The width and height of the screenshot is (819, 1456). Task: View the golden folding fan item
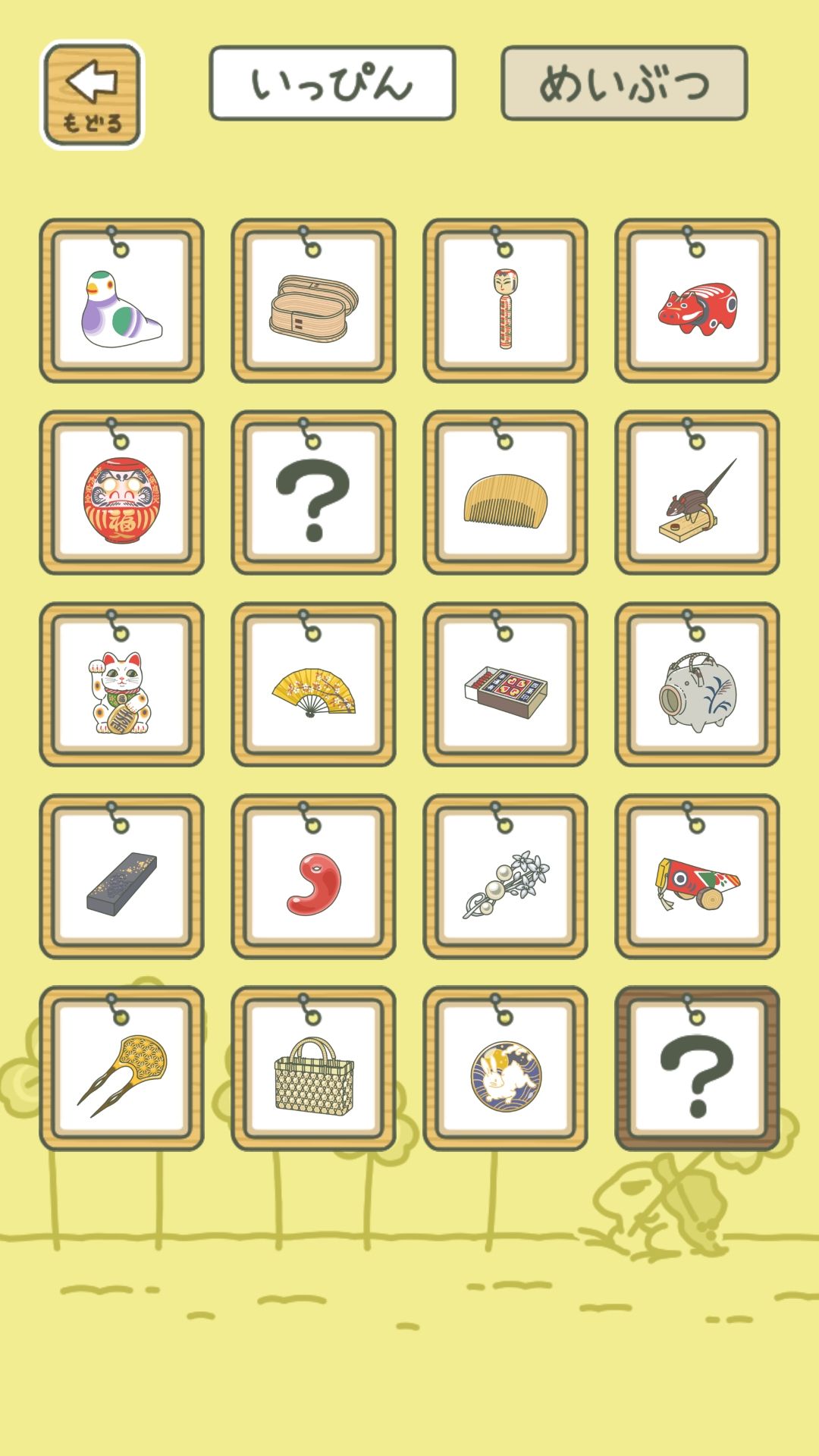pos(313,685)
